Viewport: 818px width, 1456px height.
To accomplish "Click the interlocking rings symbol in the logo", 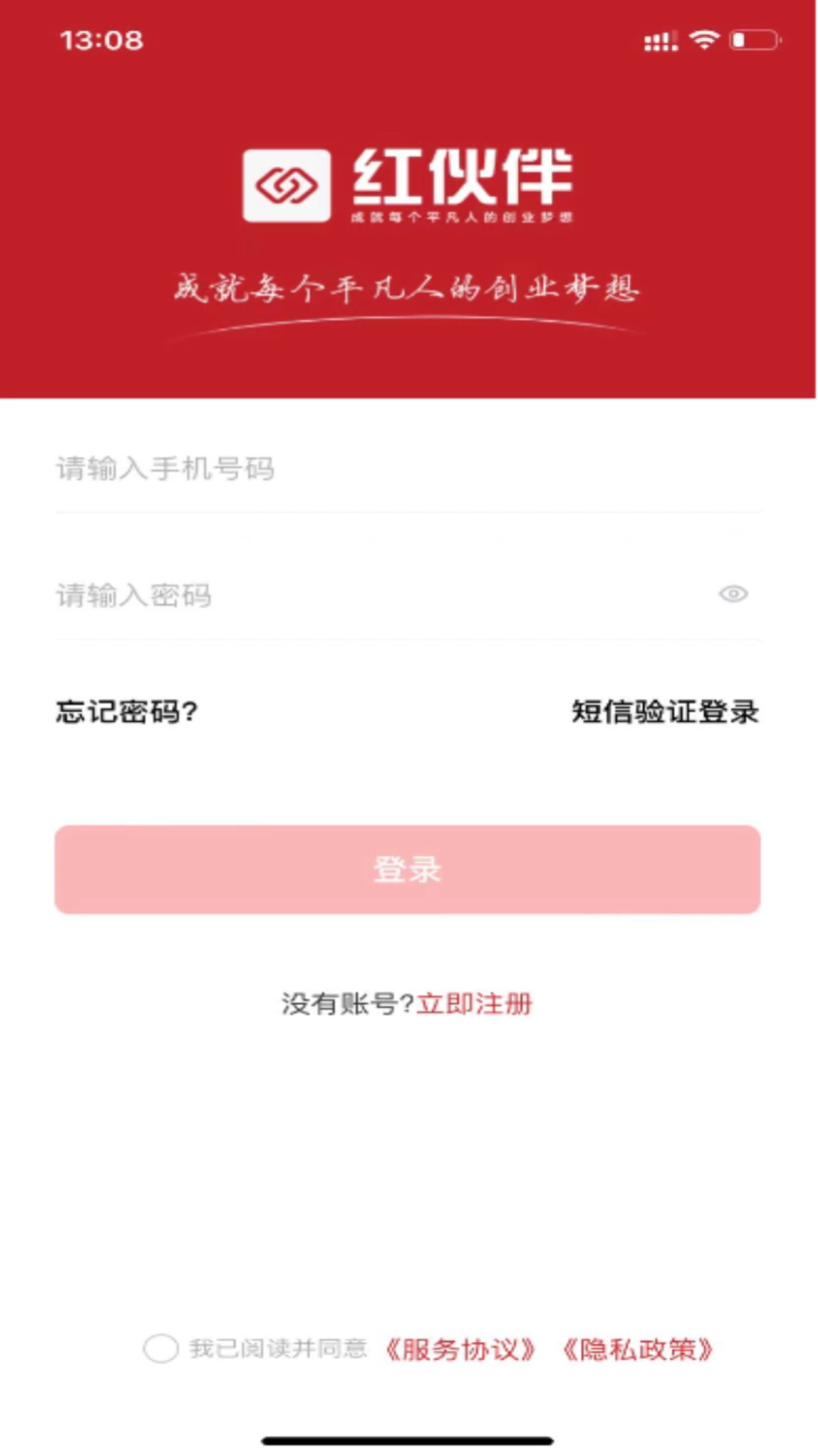I will (x=287, y=184).
